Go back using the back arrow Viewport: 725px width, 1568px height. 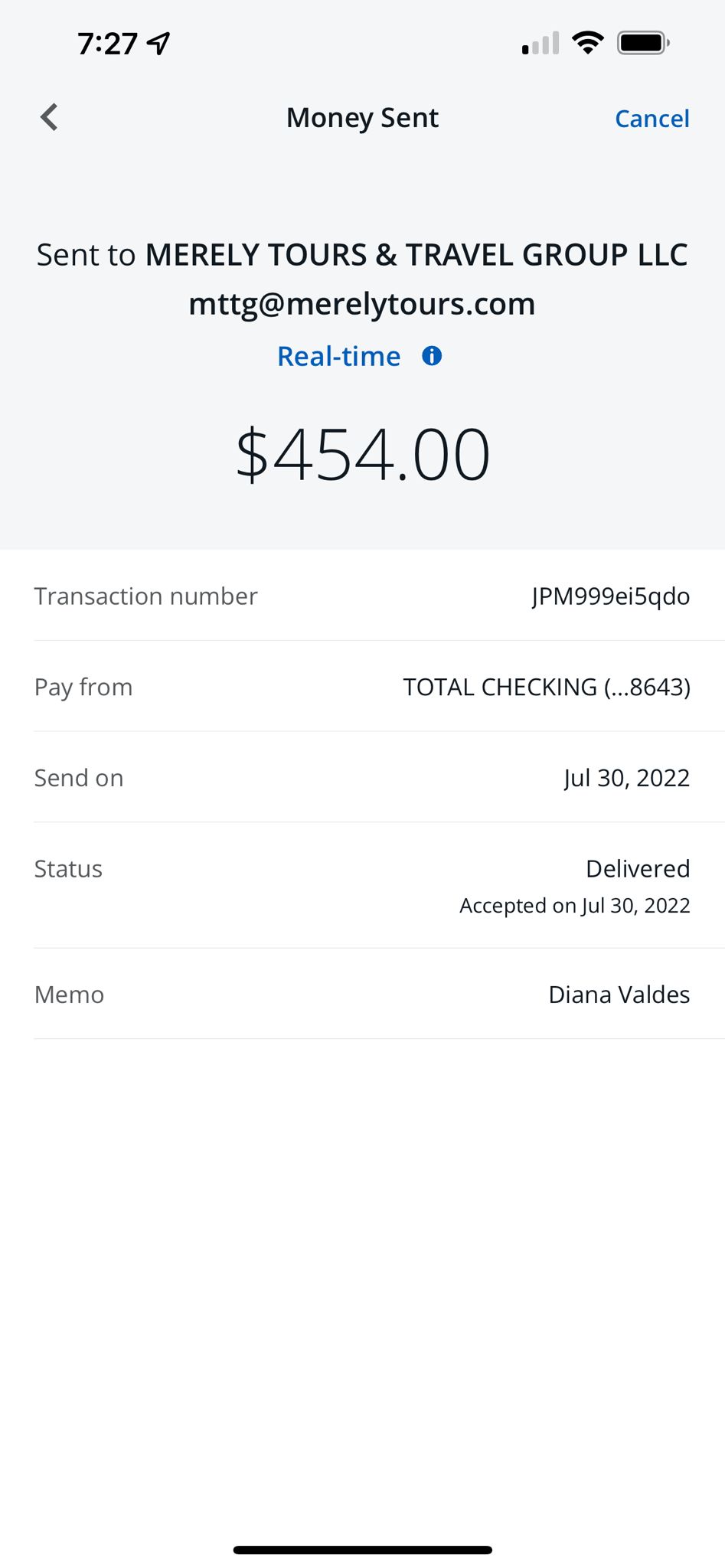point(49,118)
